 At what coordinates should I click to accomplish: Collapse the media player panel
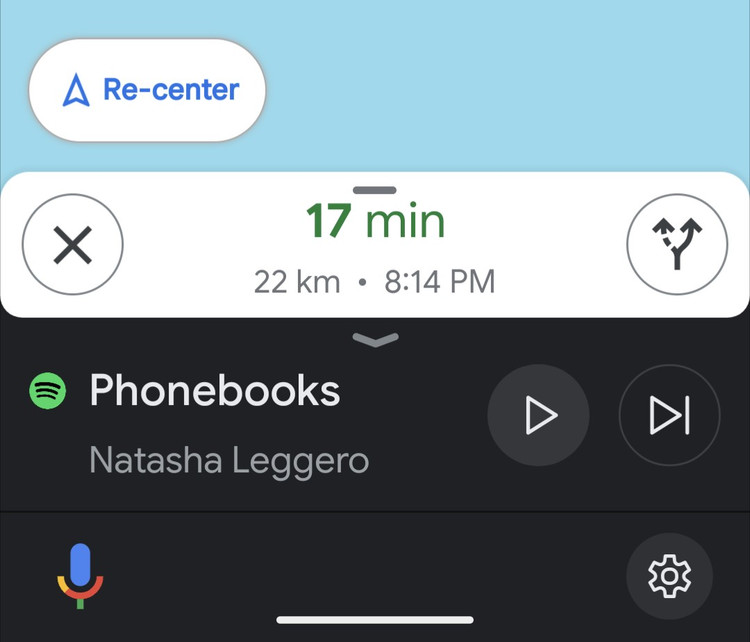376,340
